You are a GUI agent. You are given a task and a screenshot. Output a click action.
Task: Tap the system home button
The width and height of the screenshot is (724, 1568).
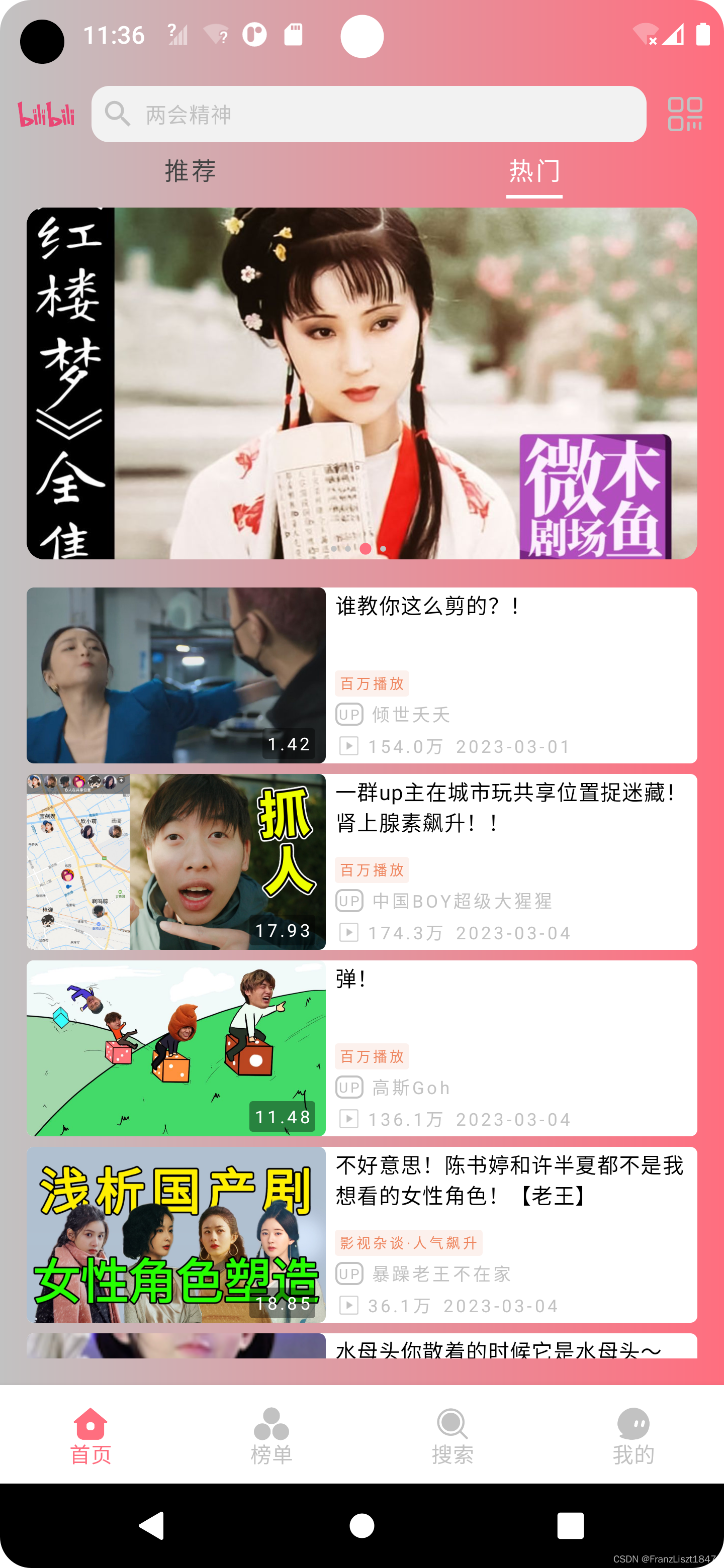pyautogui.click(x=361, y=1525)
